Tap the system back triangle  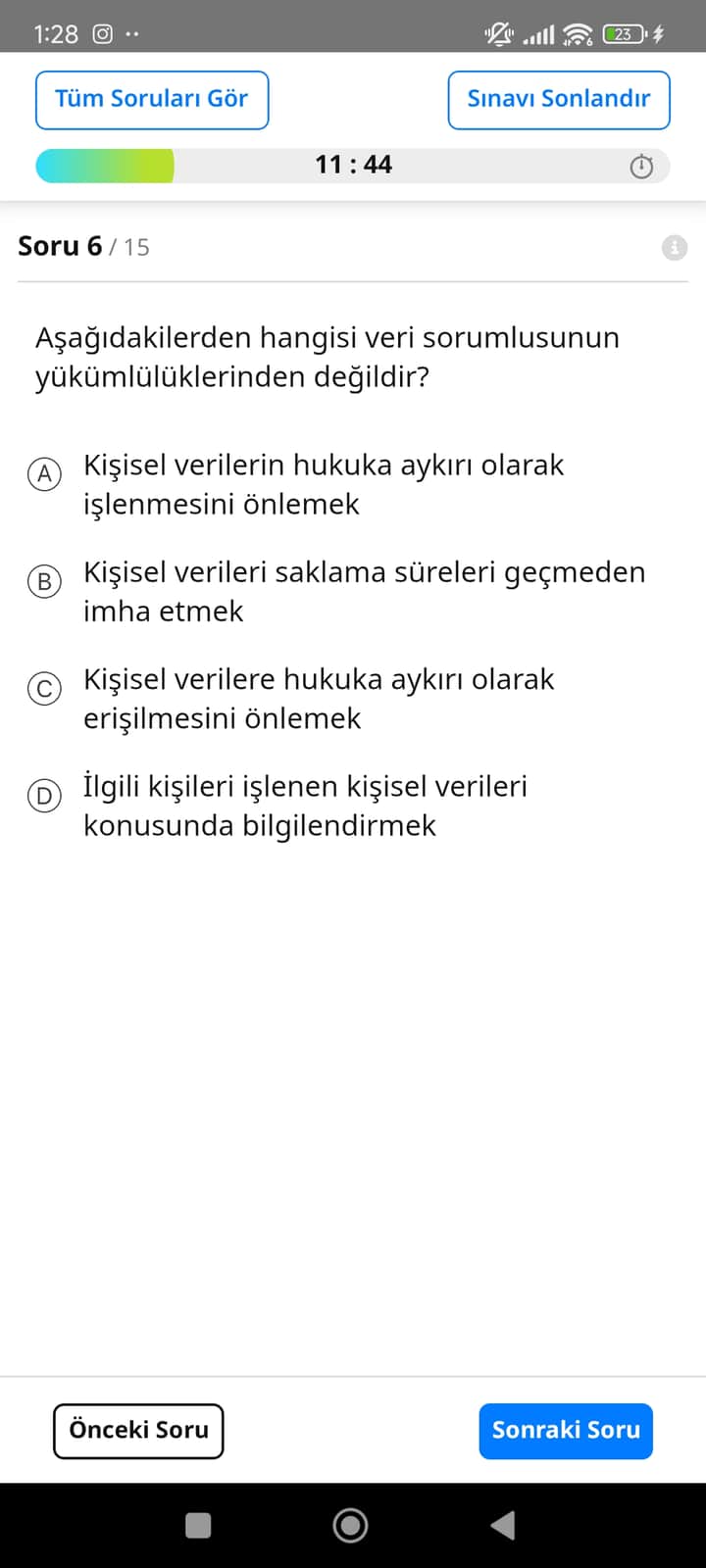click(503, 1525)
